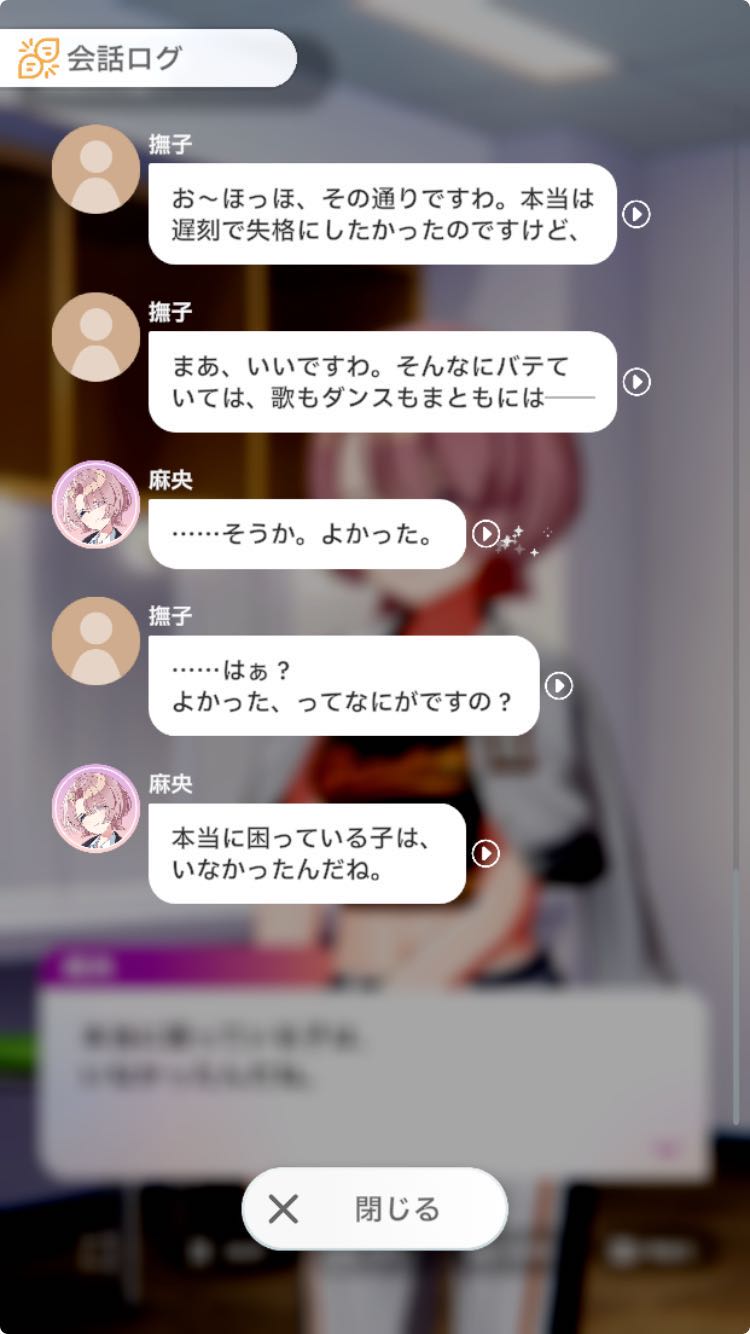Replay voice for 撫子's line はぁ？よかった、ってなにがですの？

pos(558,686)
